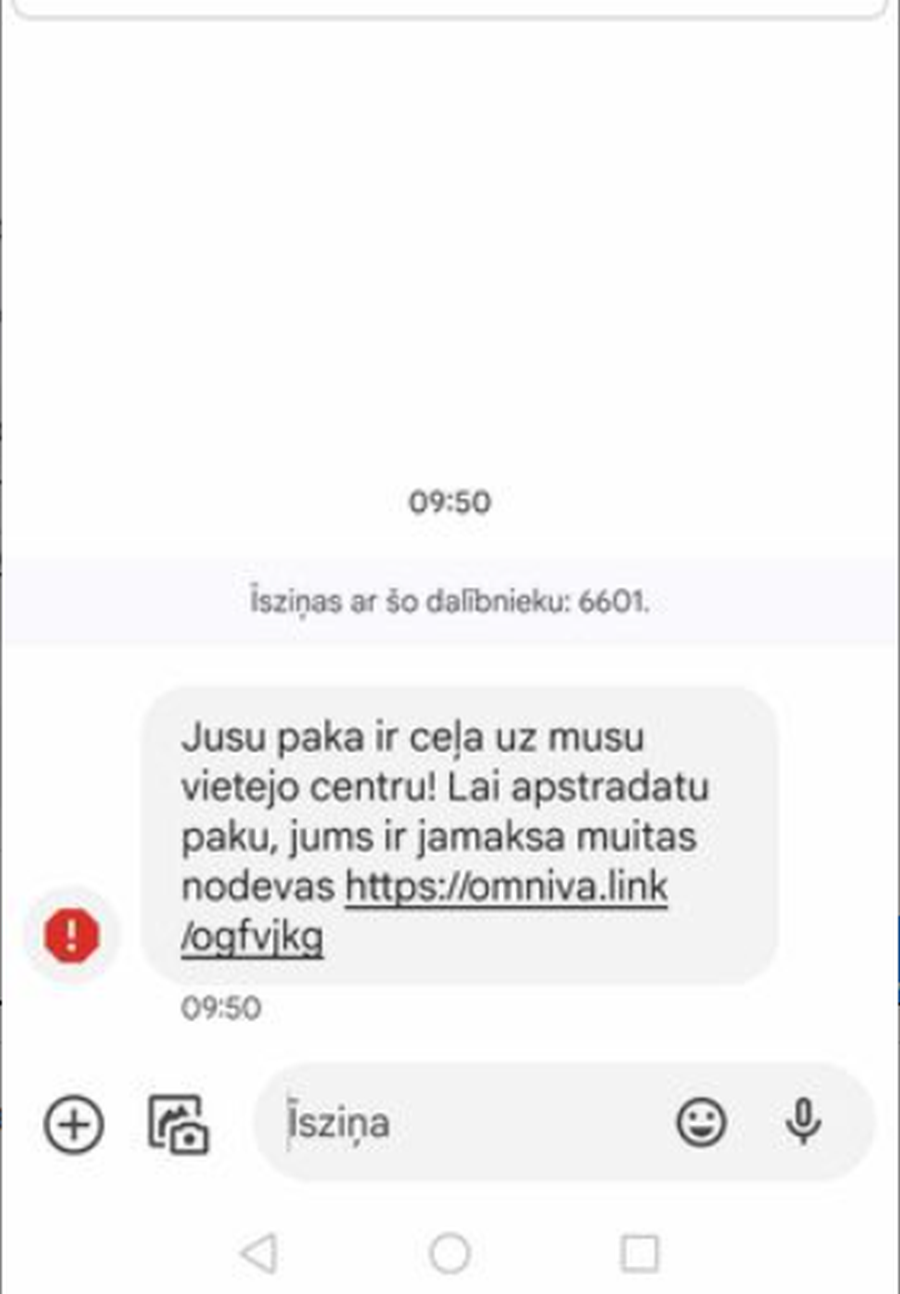
Task: Open the emoji picker
Action: 701,1122
